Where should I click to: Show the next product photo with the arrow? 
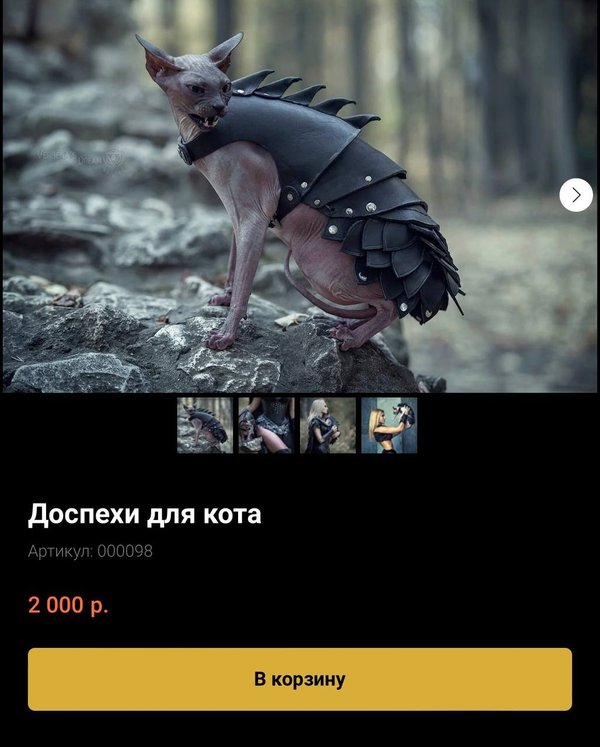(576, 195)
